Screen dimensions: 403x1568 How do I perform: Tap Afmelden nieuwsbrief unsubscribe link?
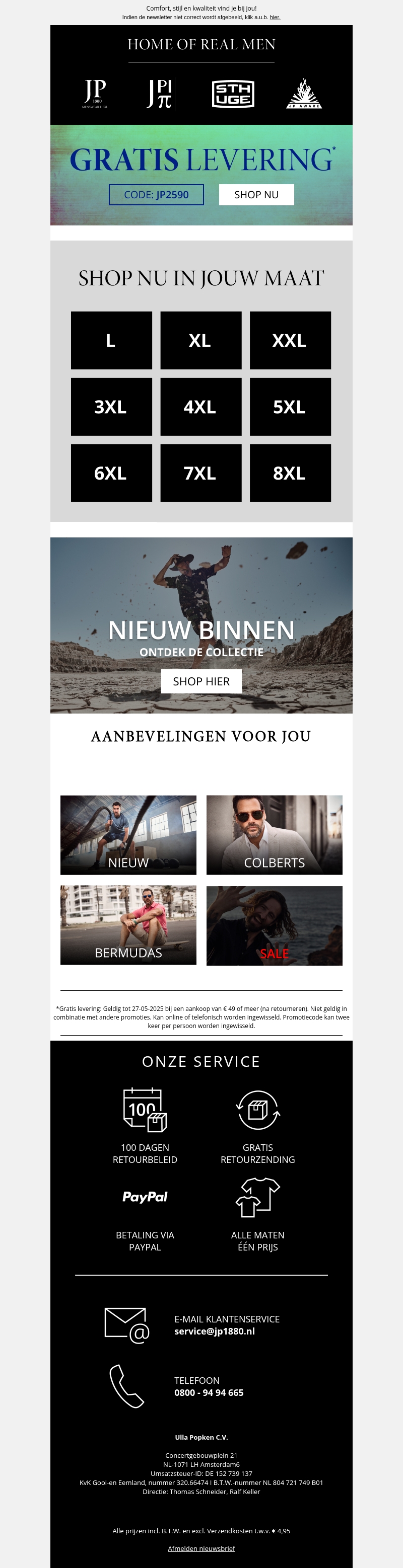click(x=201, y=1548)
